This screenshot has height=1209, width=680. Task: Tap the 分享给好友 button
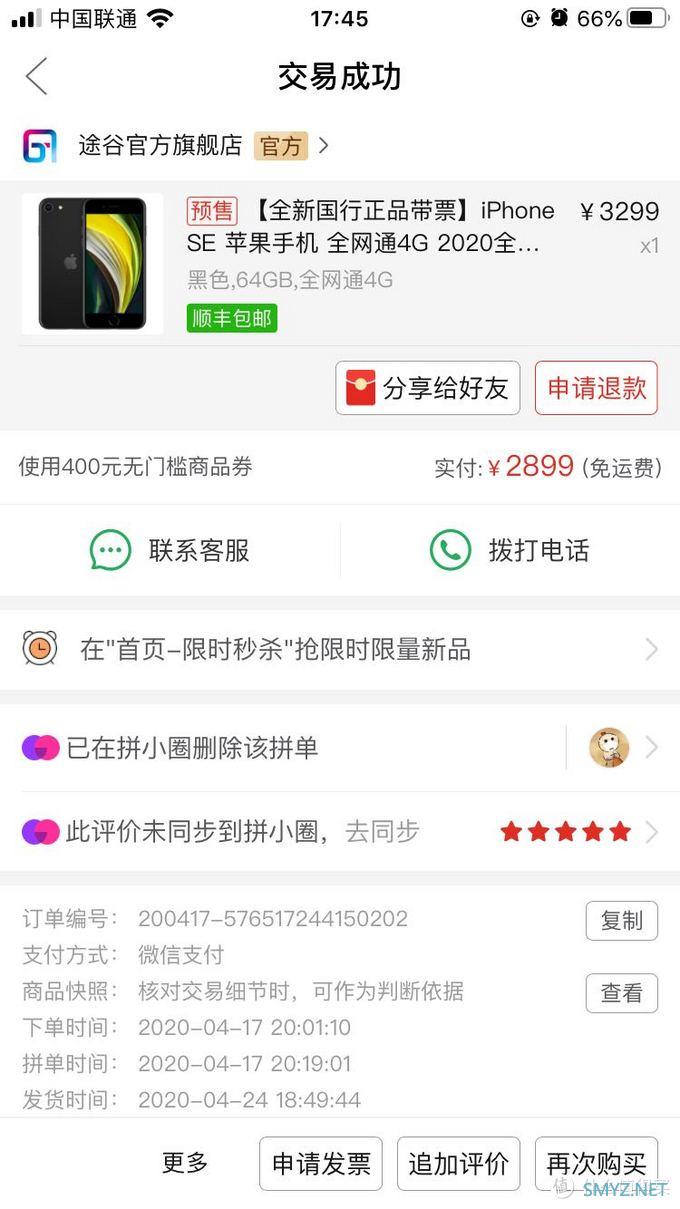(428, 388)
